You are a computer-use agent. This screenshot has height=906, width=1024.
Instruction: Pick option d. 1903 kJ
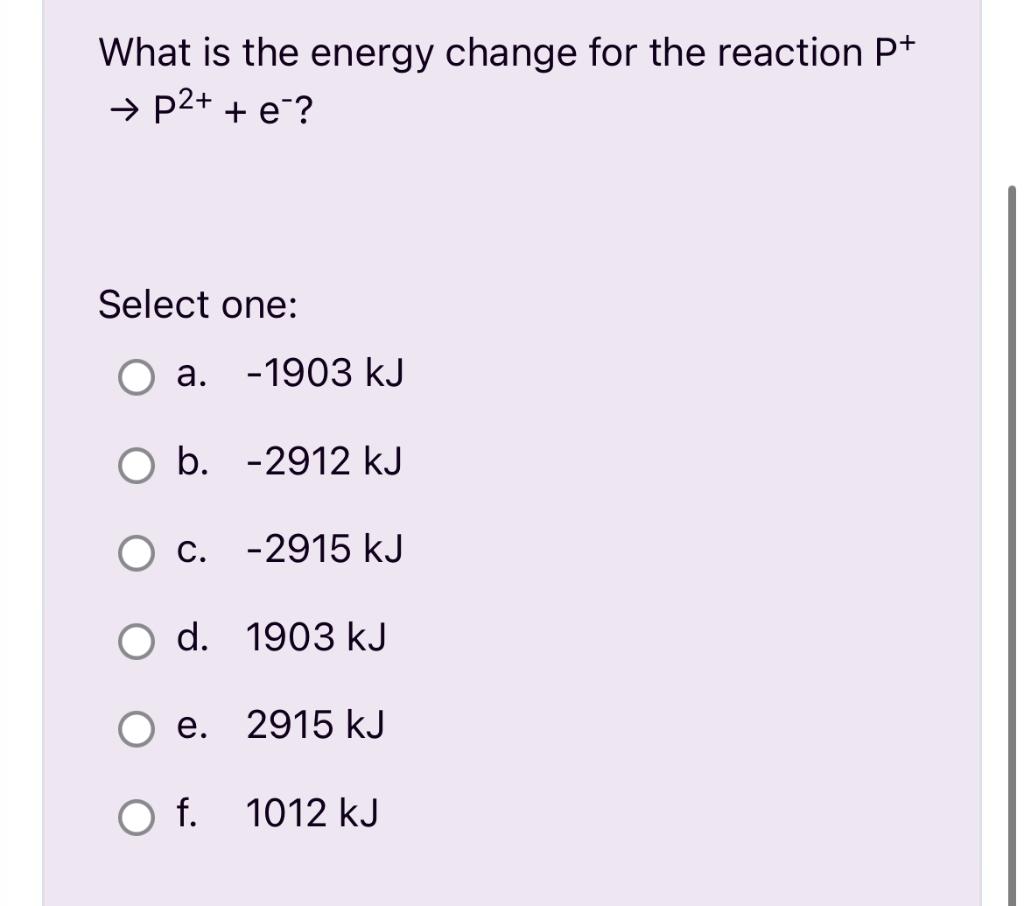[137, 641]
